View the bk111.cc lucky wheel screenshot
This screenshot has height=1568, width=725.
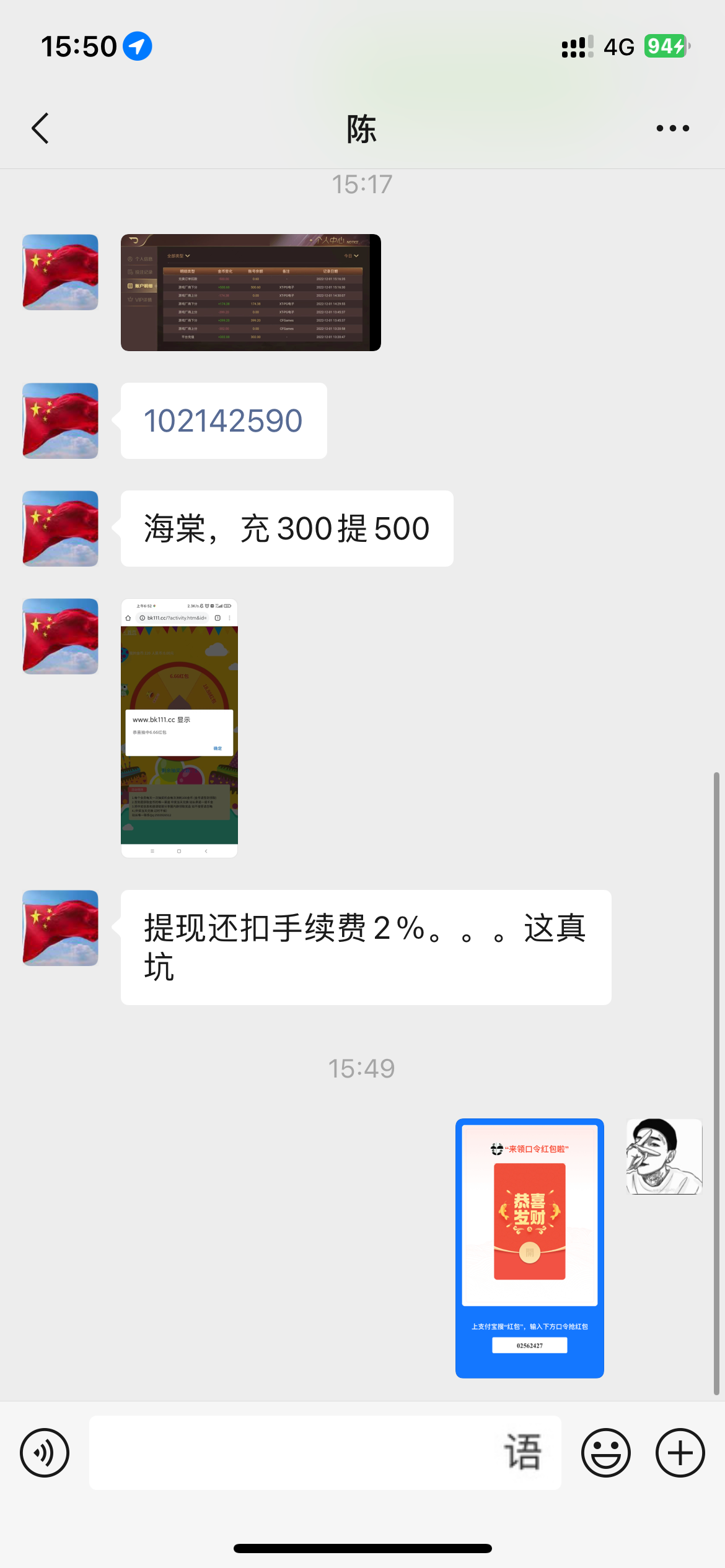coord(179,728)
